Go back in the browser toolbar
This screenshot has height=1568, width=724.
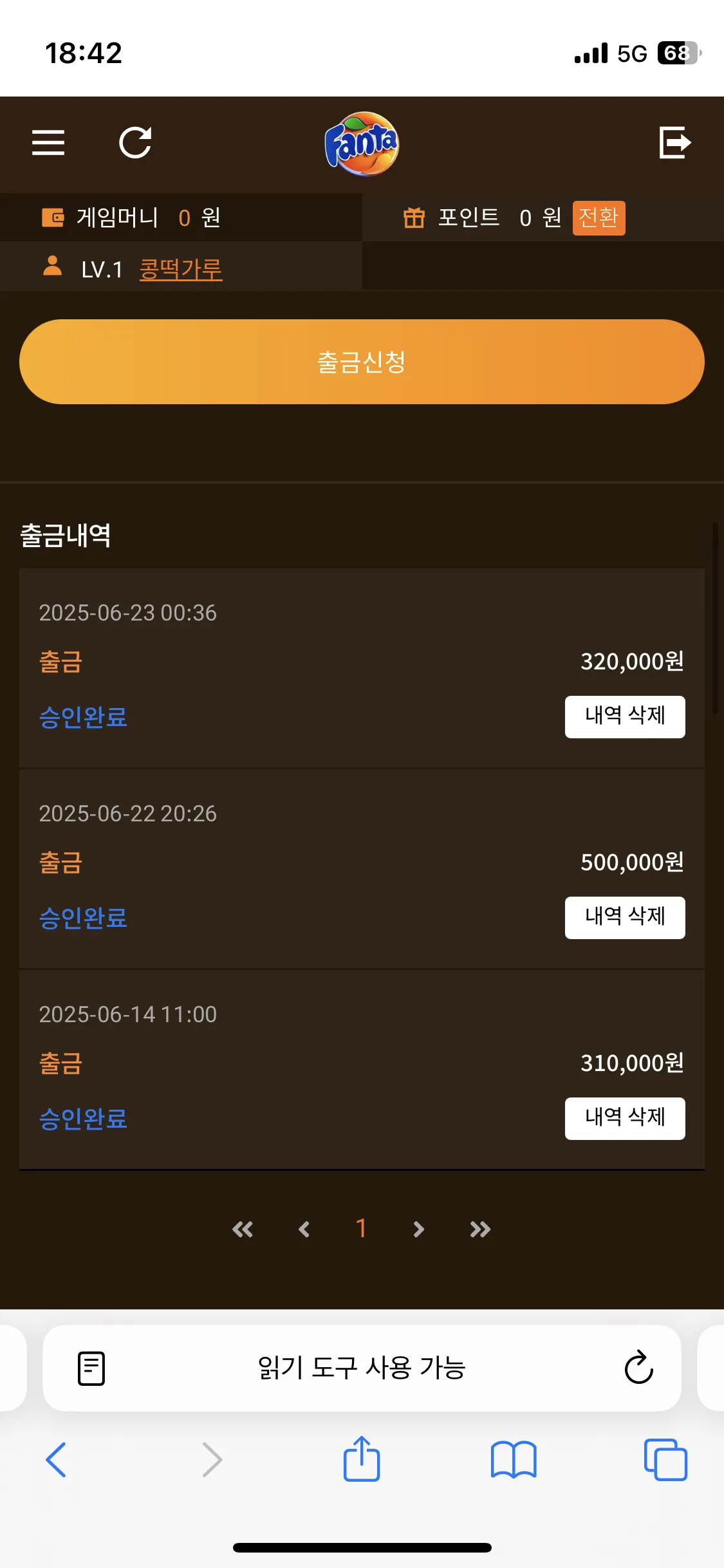tap(56, 1460)
